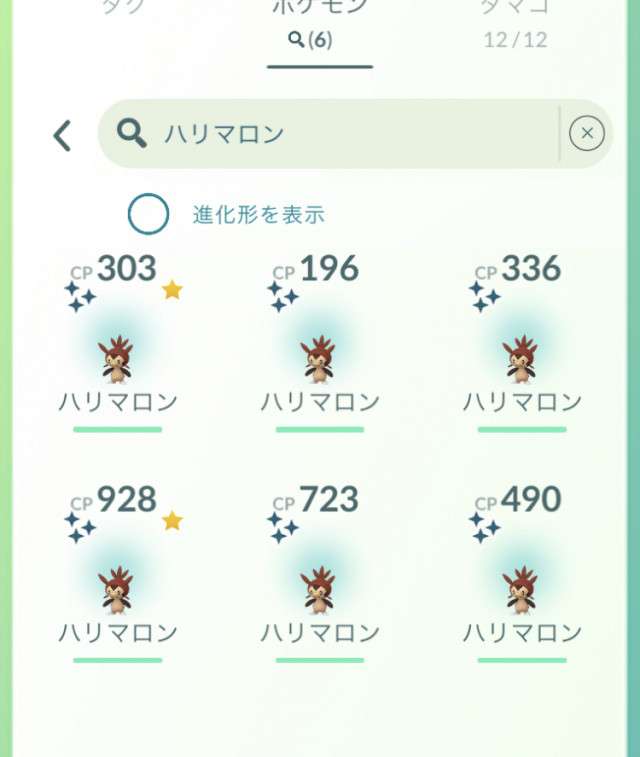Enable the 進化形を表示 option

(x=148, y=214)
